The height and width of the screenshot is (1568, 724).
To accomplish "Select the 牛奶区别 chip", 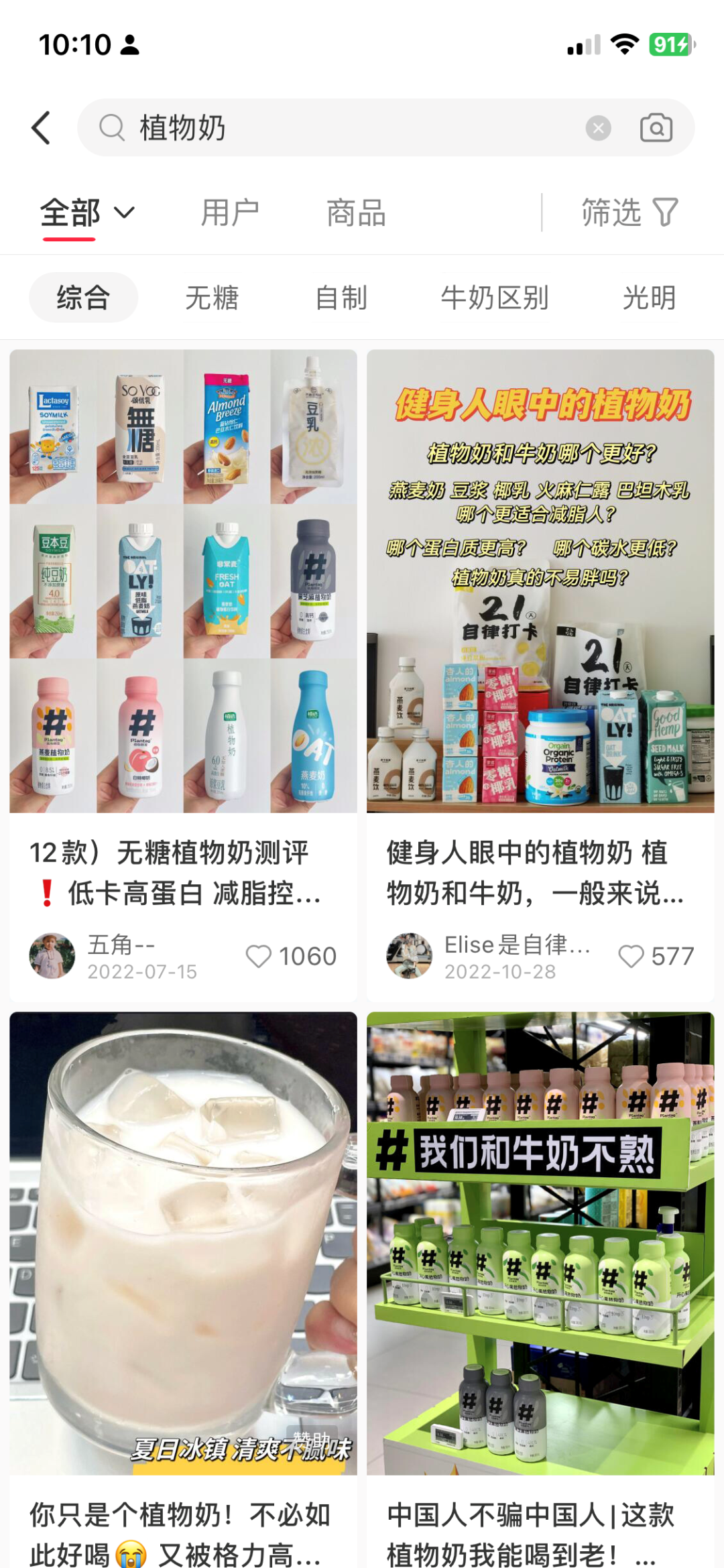I will [495, 298].
